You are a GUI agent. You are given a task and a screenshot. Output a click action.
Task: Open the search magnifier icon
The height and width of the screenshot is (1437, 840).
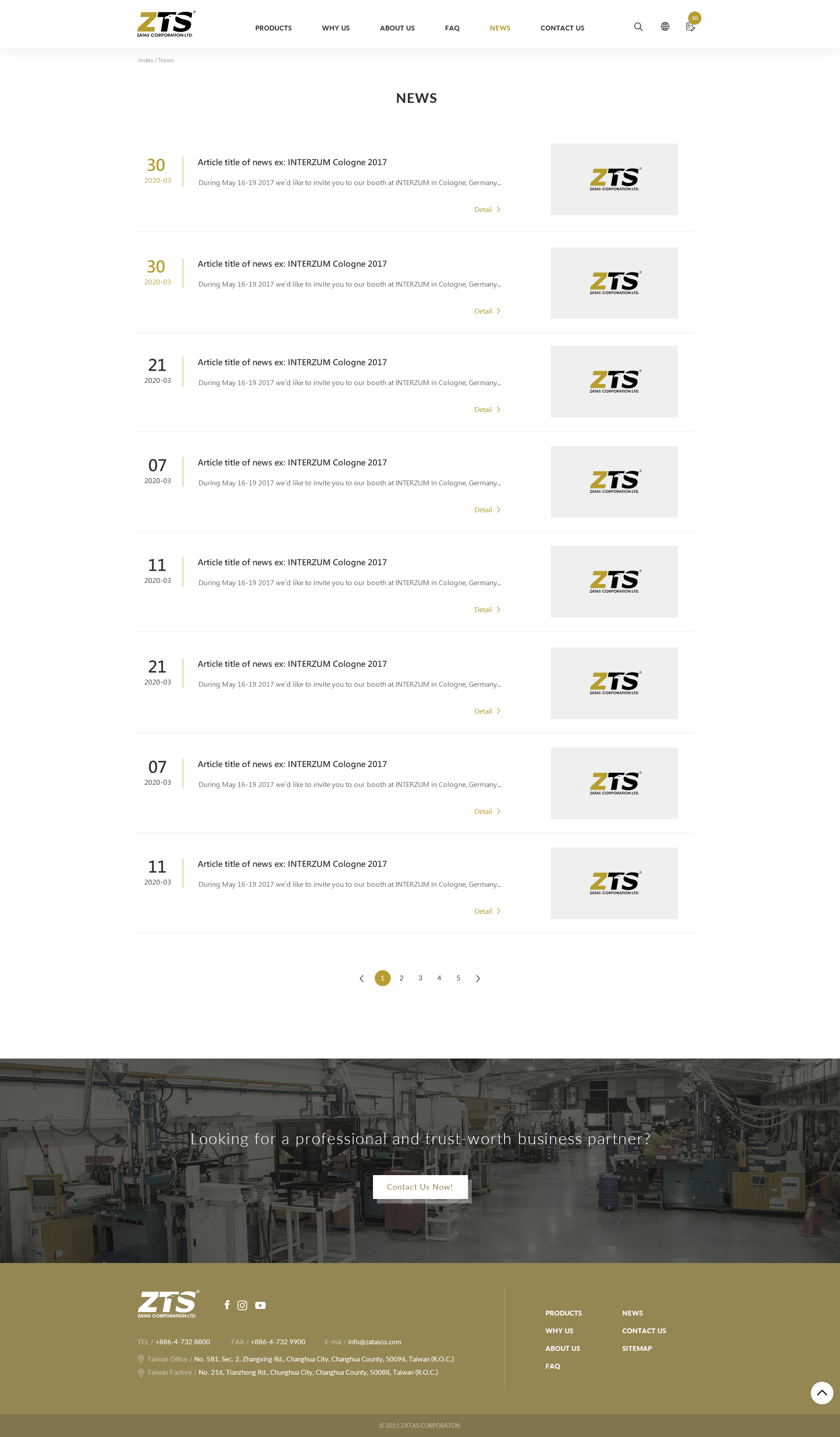point(638,27)
